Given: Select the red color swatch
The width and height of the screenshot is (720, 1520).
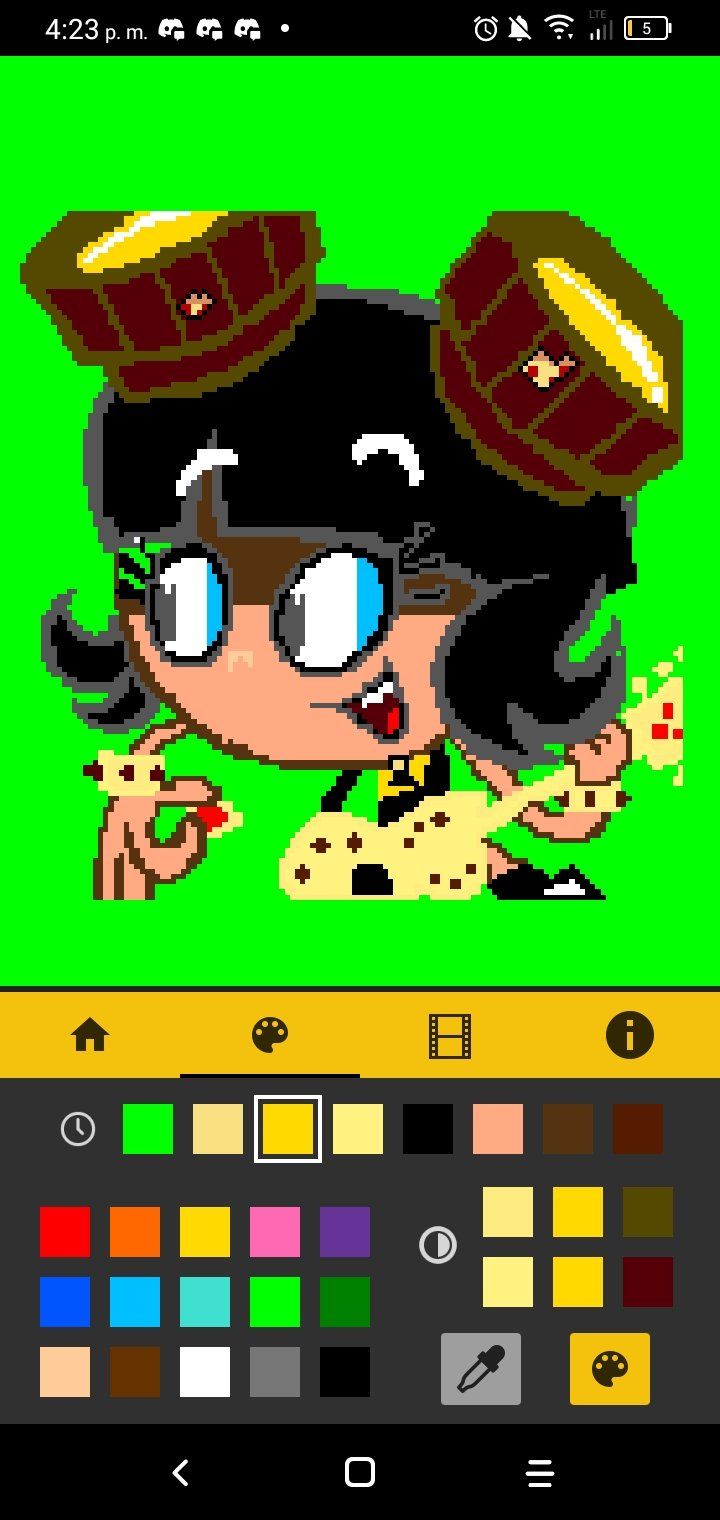Looking at the screenshot, I should coord(65,1232).
